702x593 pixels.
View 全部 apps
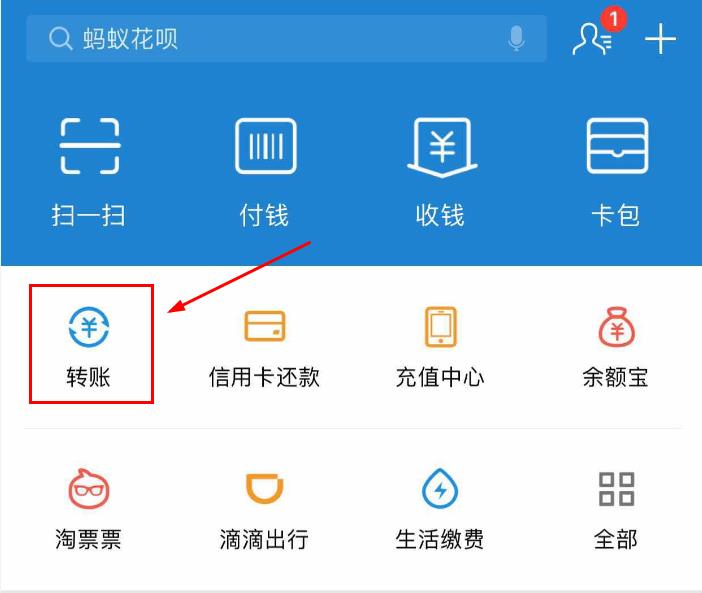(x=616, y=508)
